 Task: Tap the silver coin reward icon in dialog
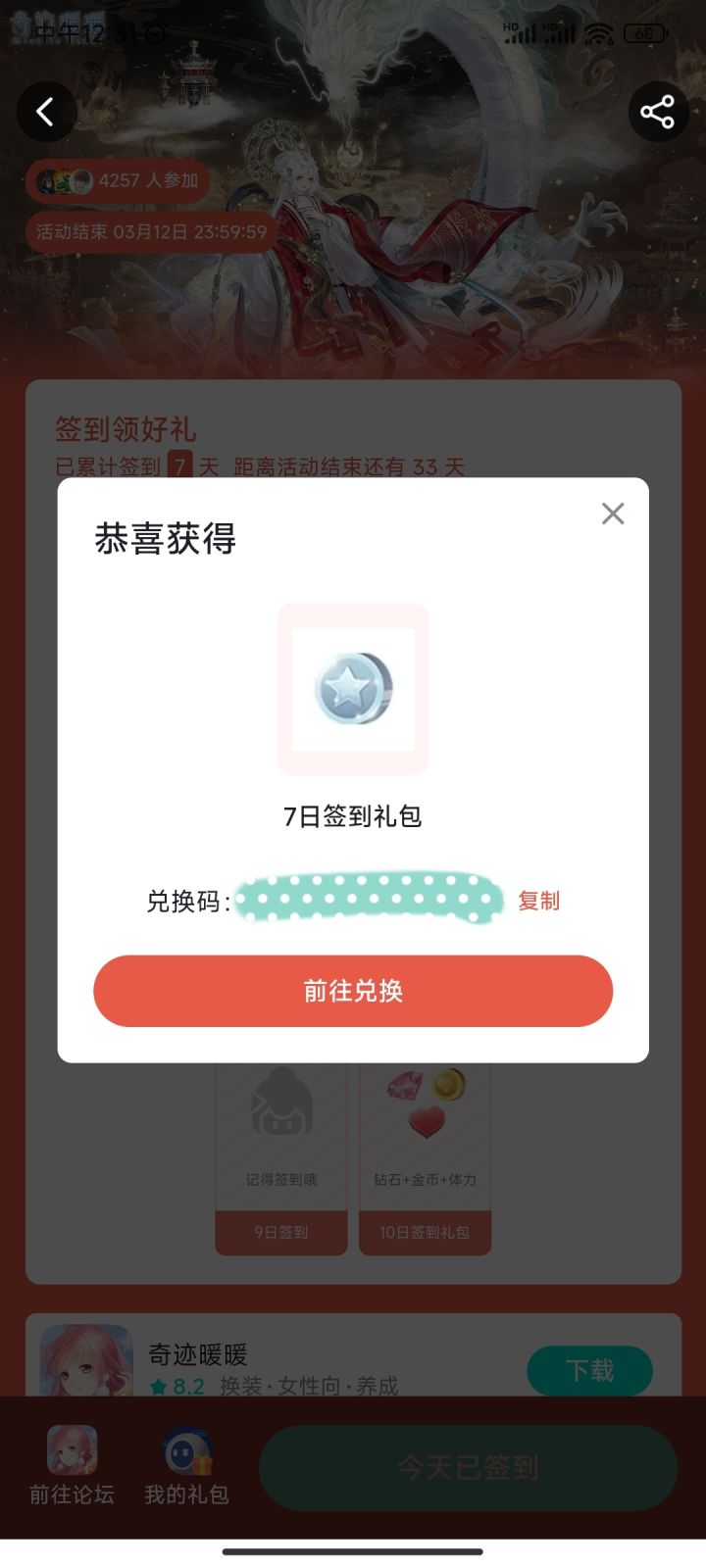[x=353, y=688]
